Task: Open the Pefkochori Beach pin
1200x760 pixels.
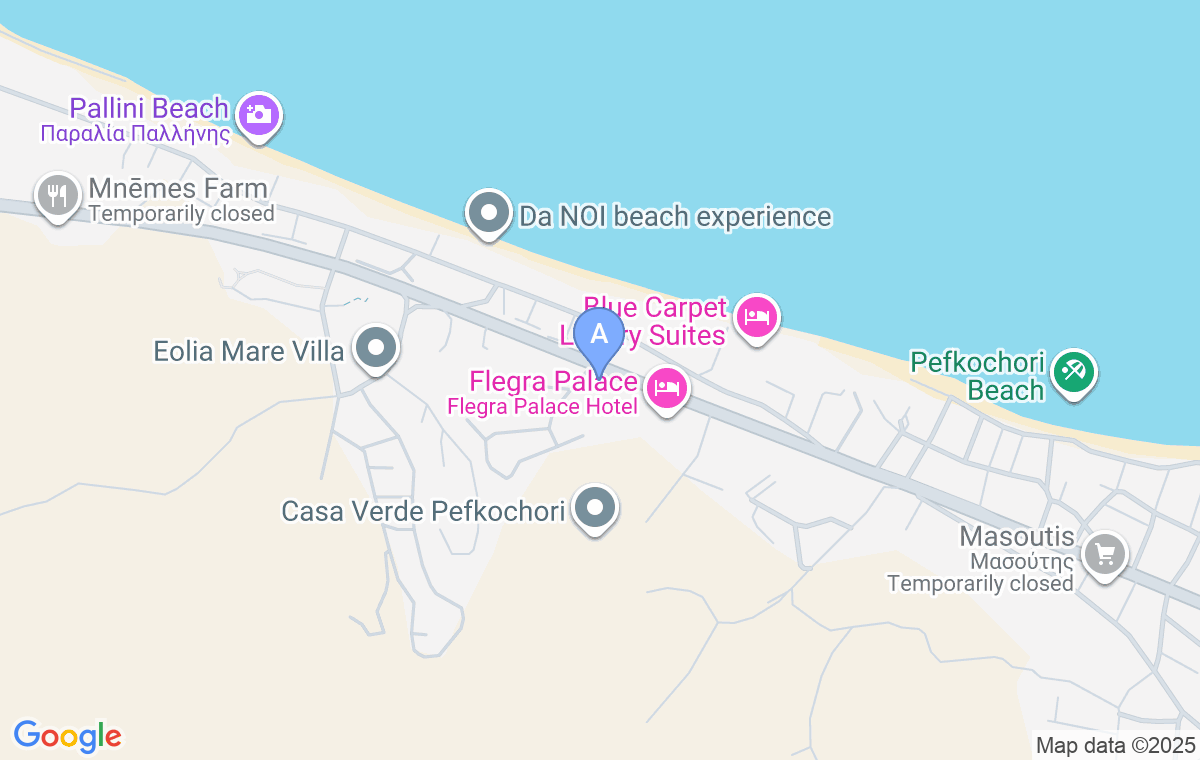Action: 1075,372
